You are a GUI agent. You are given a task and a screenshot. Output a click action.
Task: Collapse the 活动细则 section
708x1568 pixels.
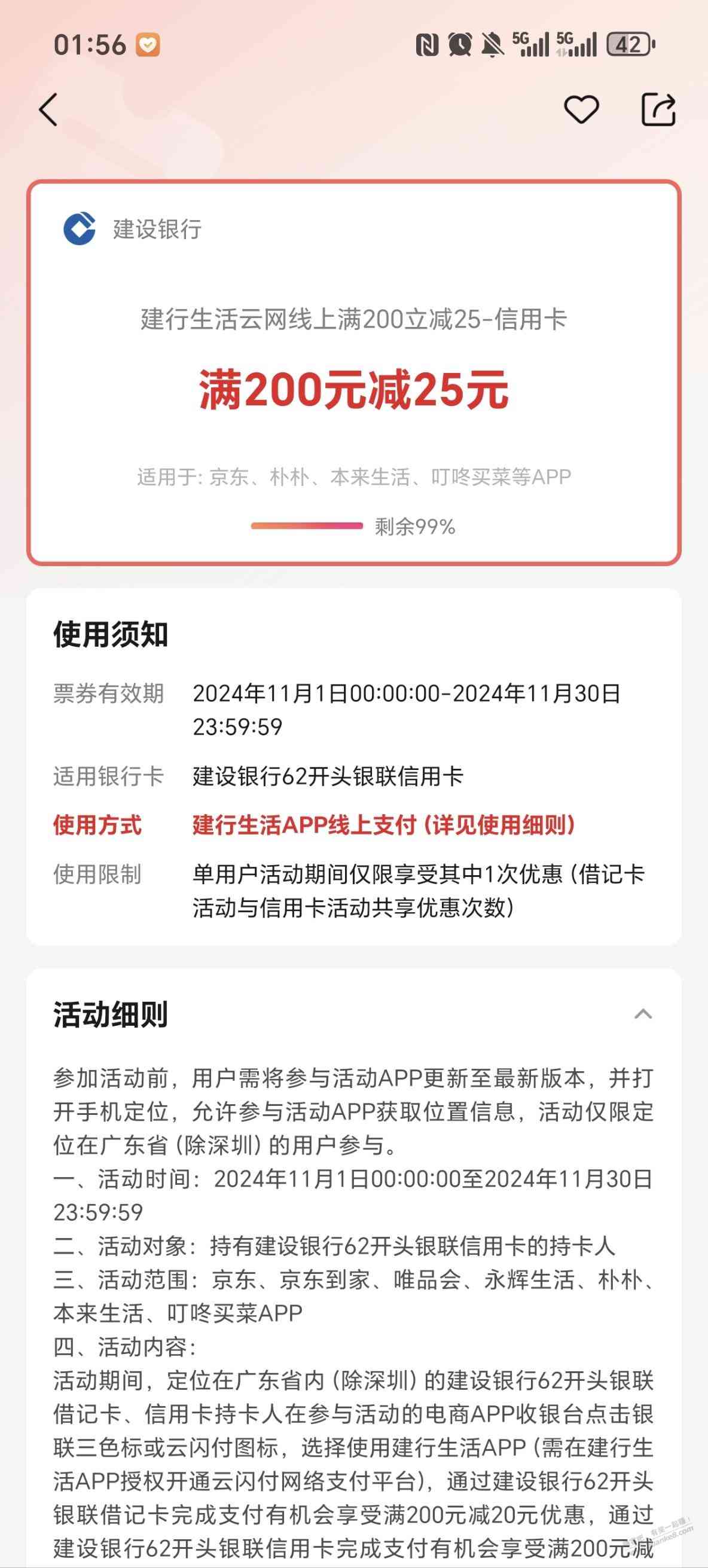coord(643,1014)
